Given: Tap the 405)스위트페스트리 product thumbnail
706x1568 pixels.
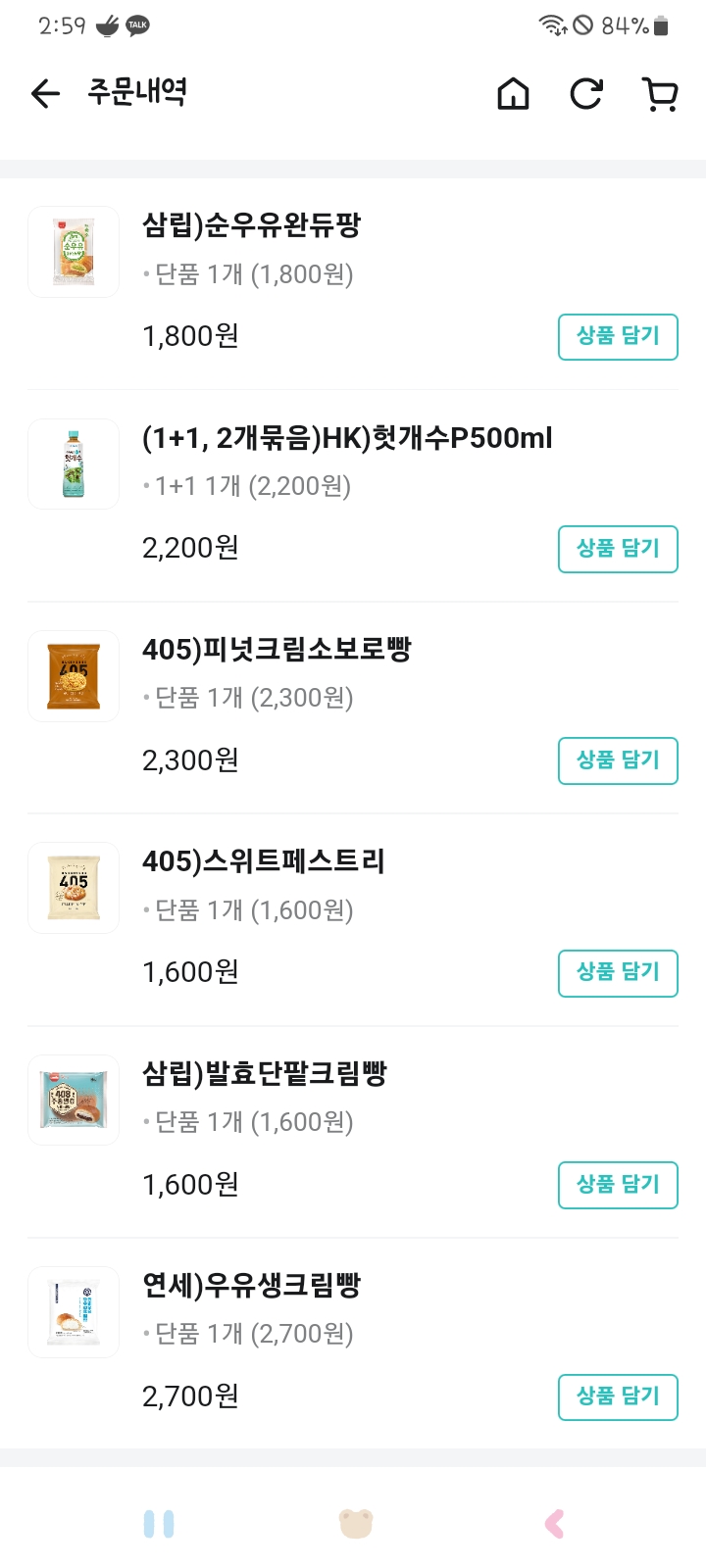Looking at the screenshot, I should click(74, 888).
